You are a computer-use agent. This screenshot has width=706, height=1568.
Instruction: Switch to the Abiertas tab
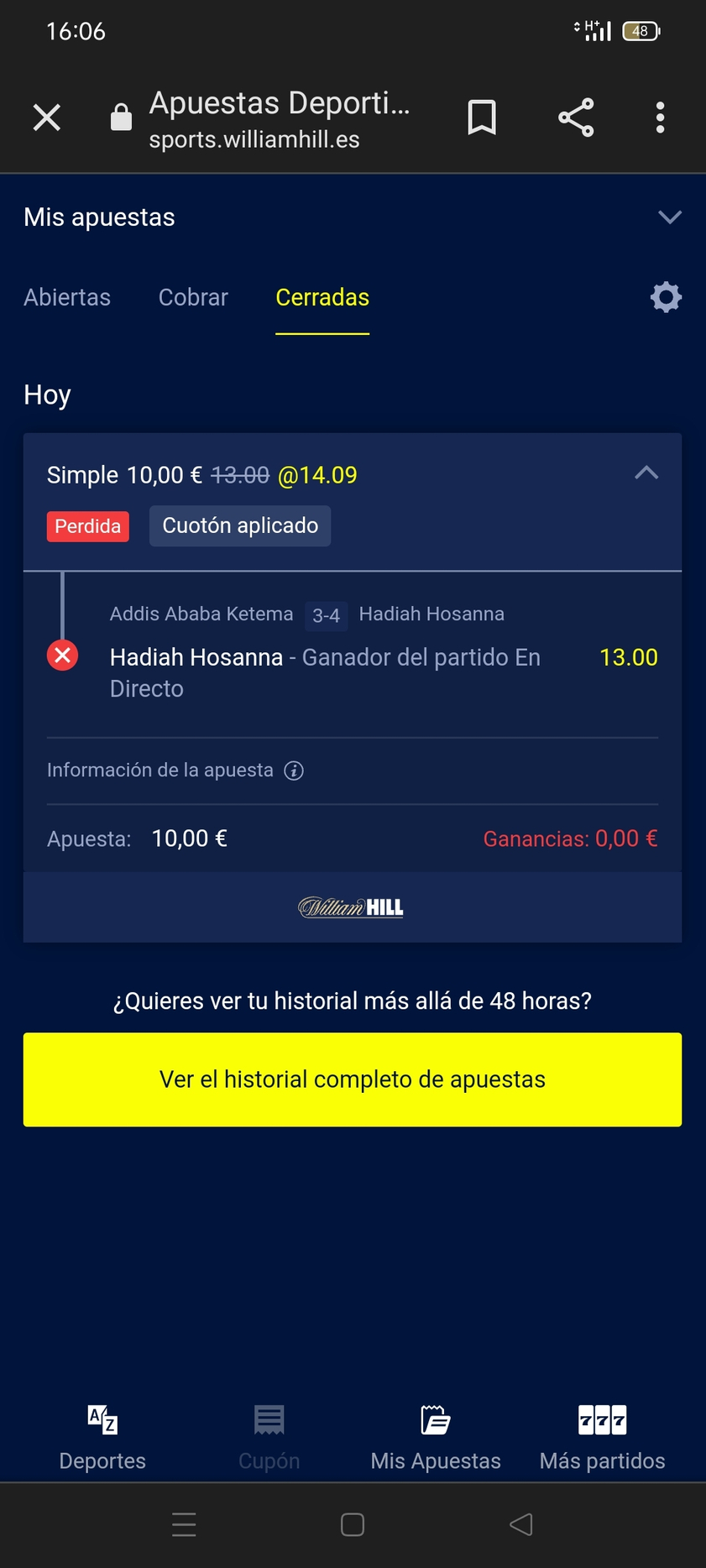click(x=67, y=297)
